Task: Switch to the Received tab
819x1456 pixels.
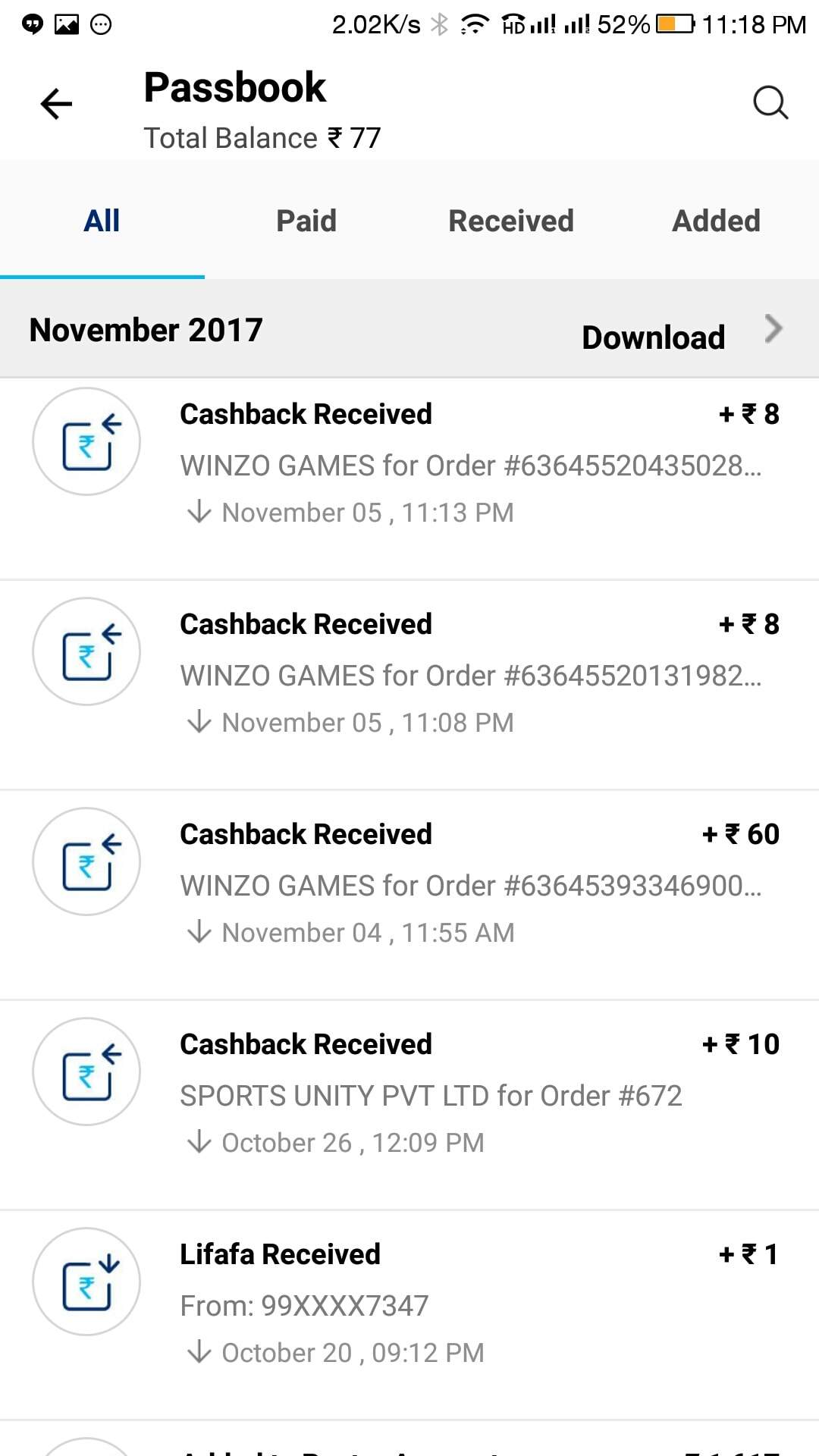Action: coord(511,221)
